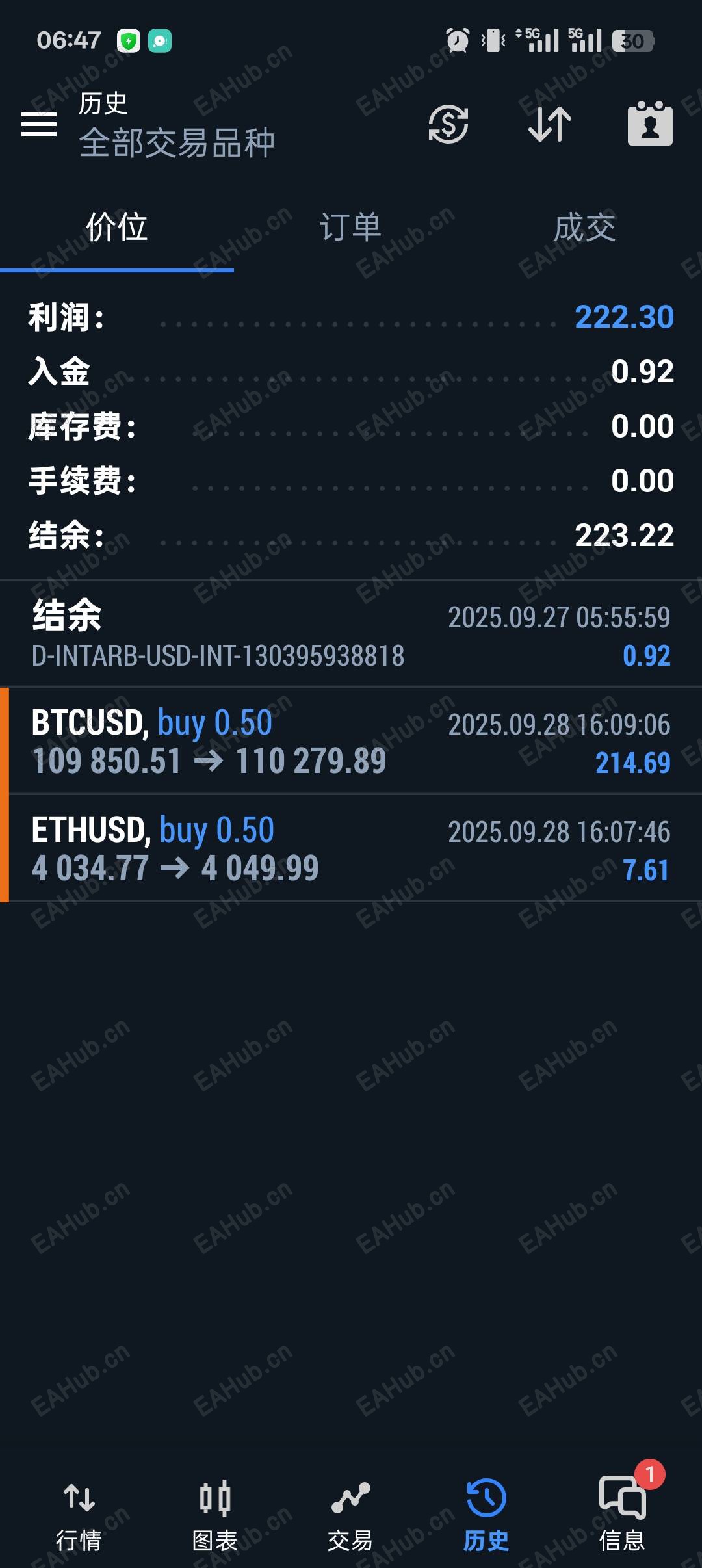Switch to the 成交 tab
Screen dimensions: 702x1568
pos(585,228)
